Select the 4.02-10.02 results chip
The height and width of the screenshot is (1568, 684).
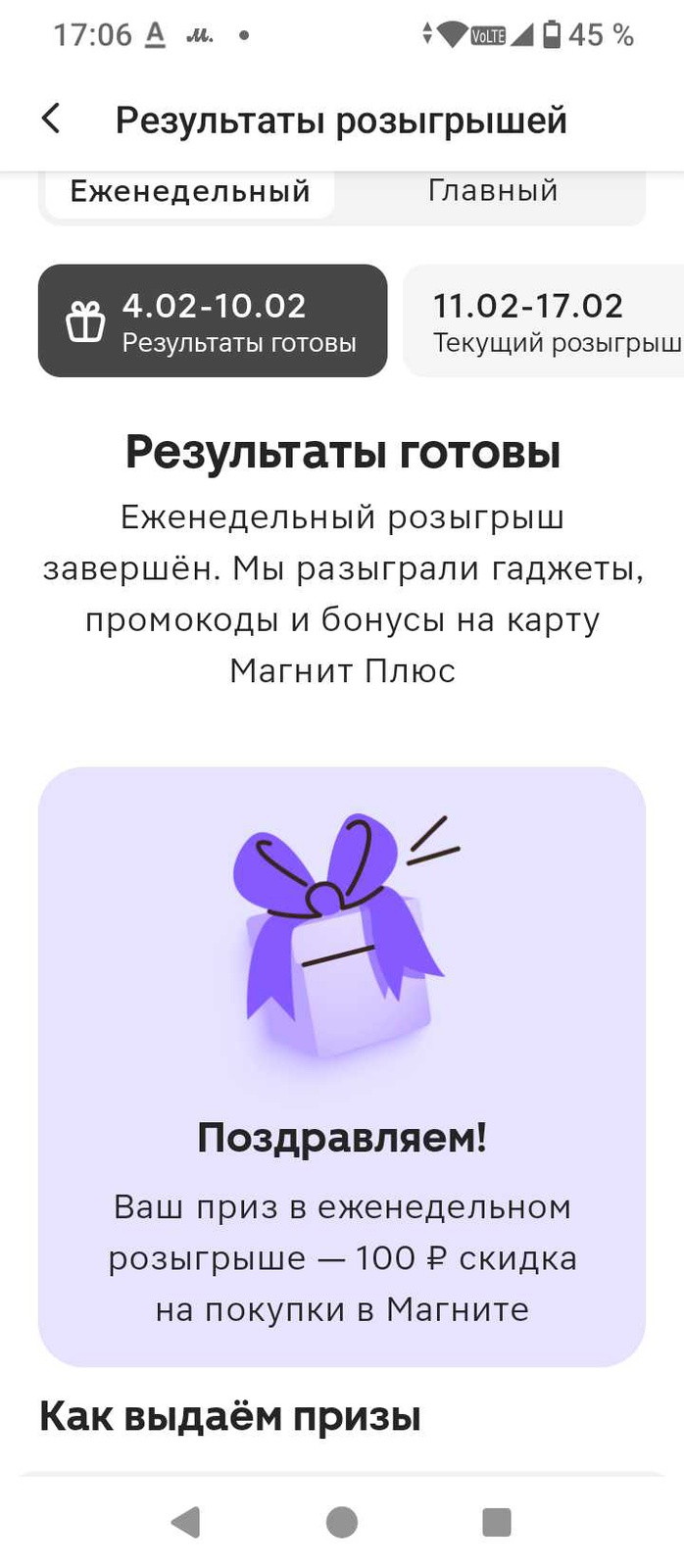tap(213, 320)
